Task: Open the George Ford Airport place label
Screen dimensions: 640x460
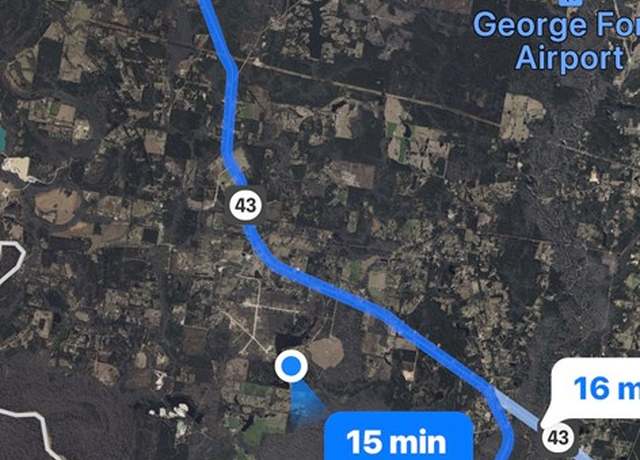Action: 556,40
